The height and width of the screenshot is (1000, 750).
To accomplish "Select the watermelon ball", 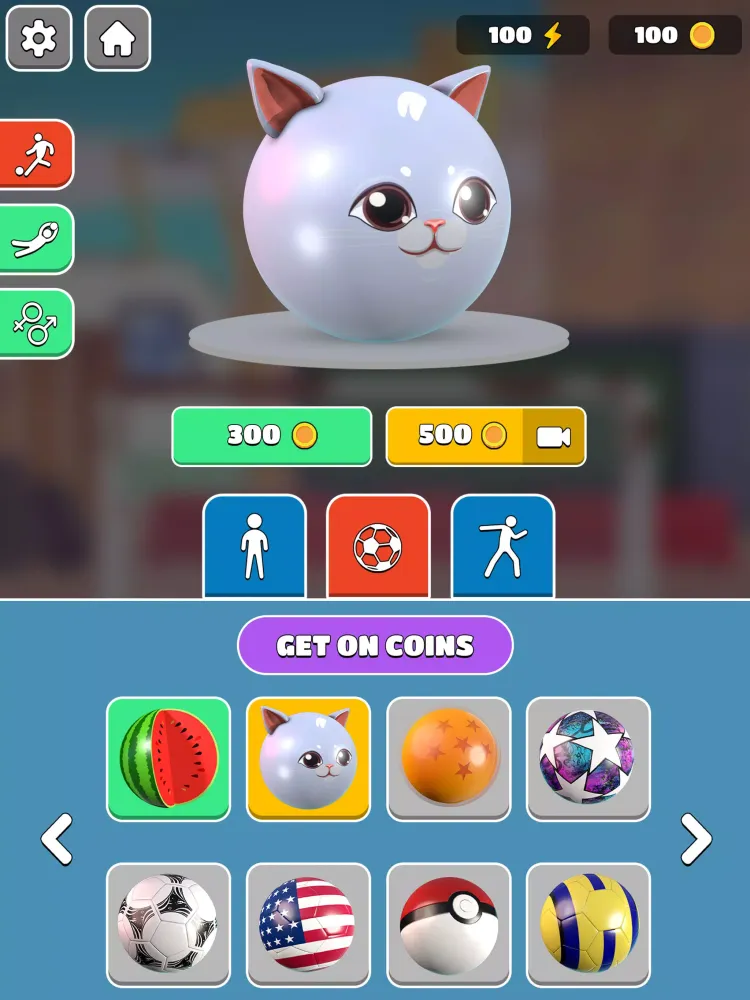I will [168, 758].
